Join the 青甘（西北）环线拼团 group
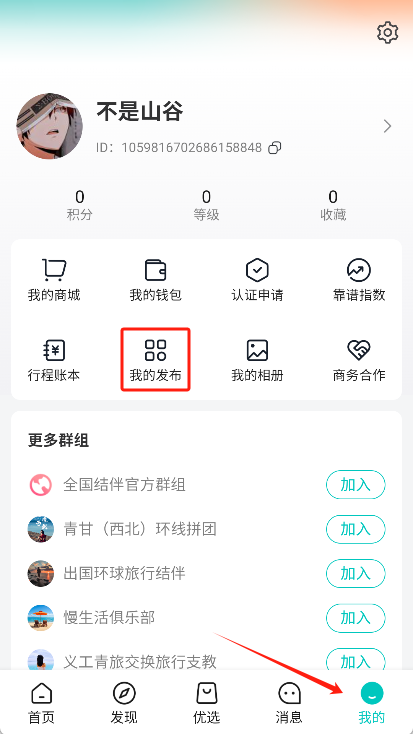Image resolution: width=413 pixels, height=734 pixels. 355,529
